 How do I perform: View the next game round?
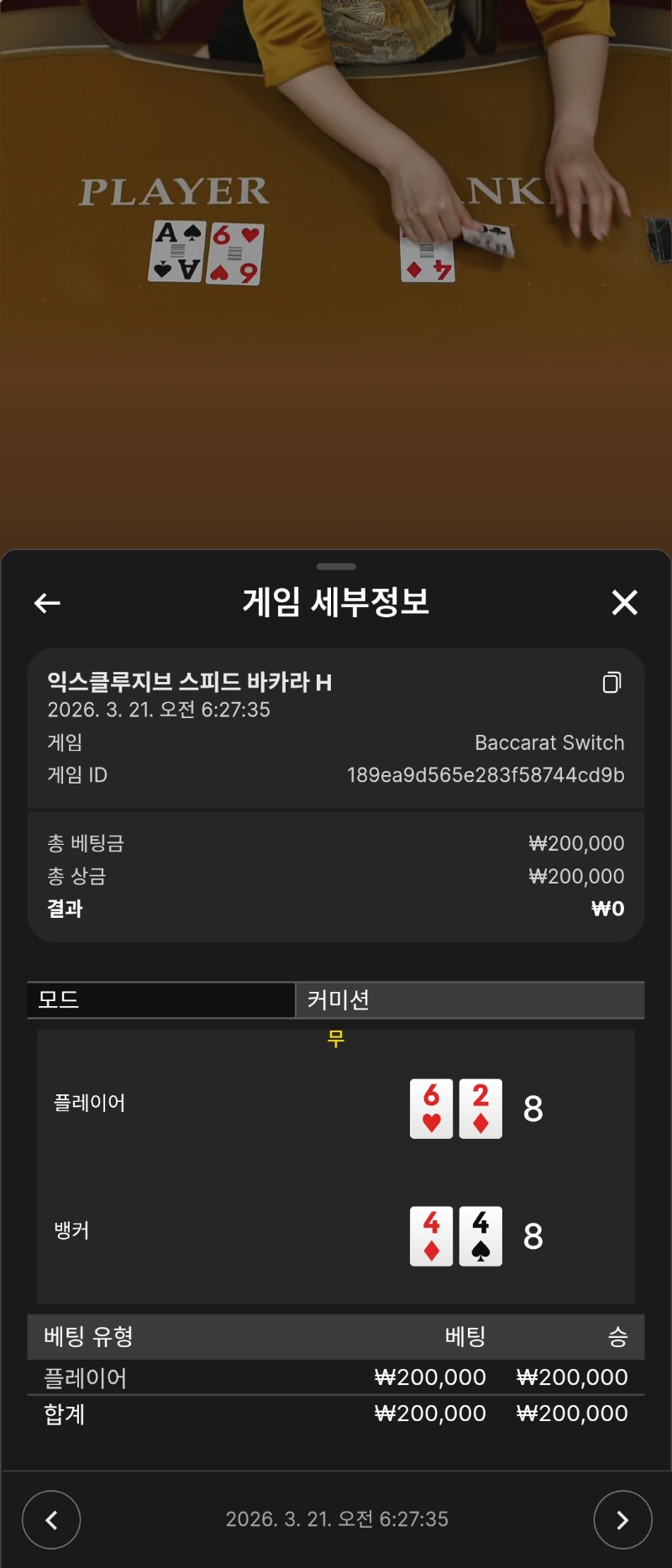coord(622,1519)
